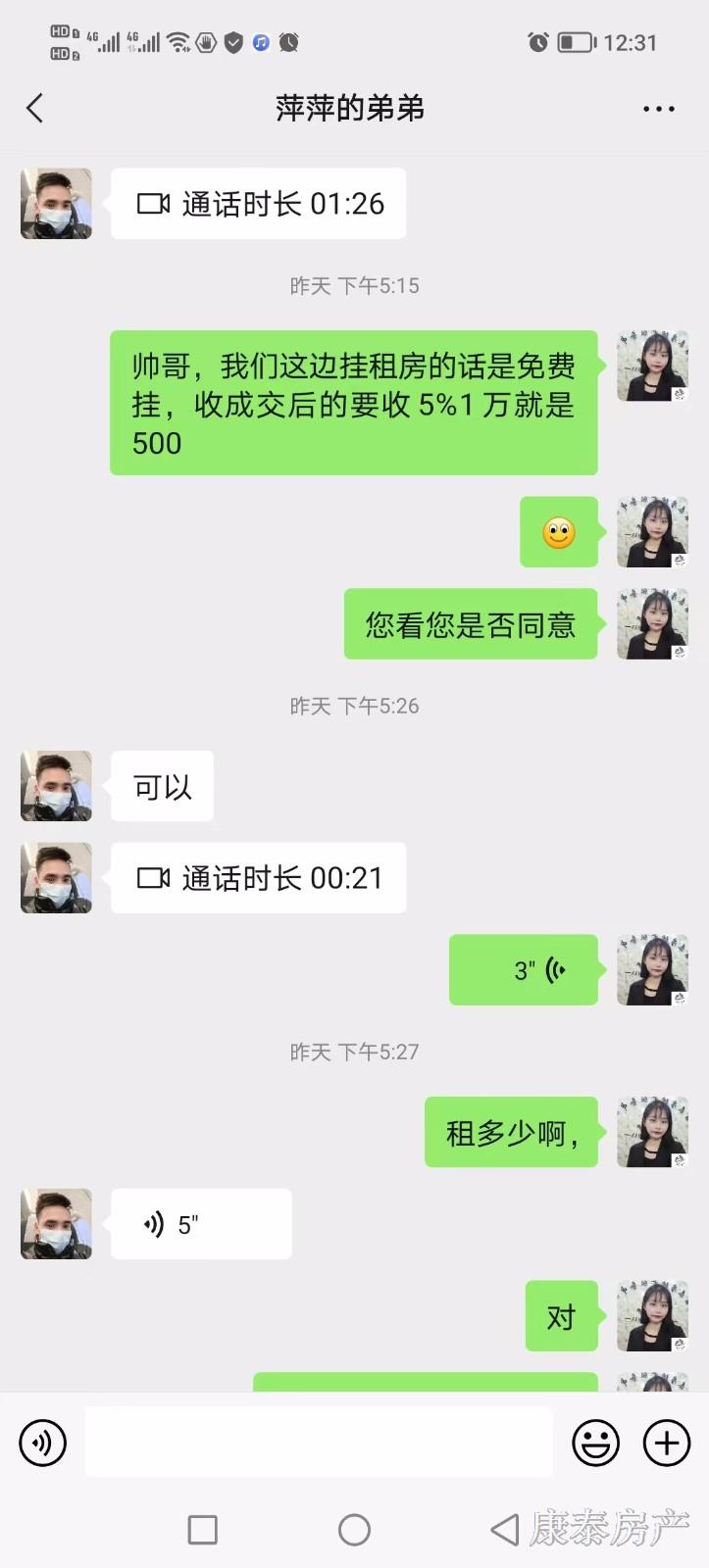Tap the video call record 00:21

259,878
